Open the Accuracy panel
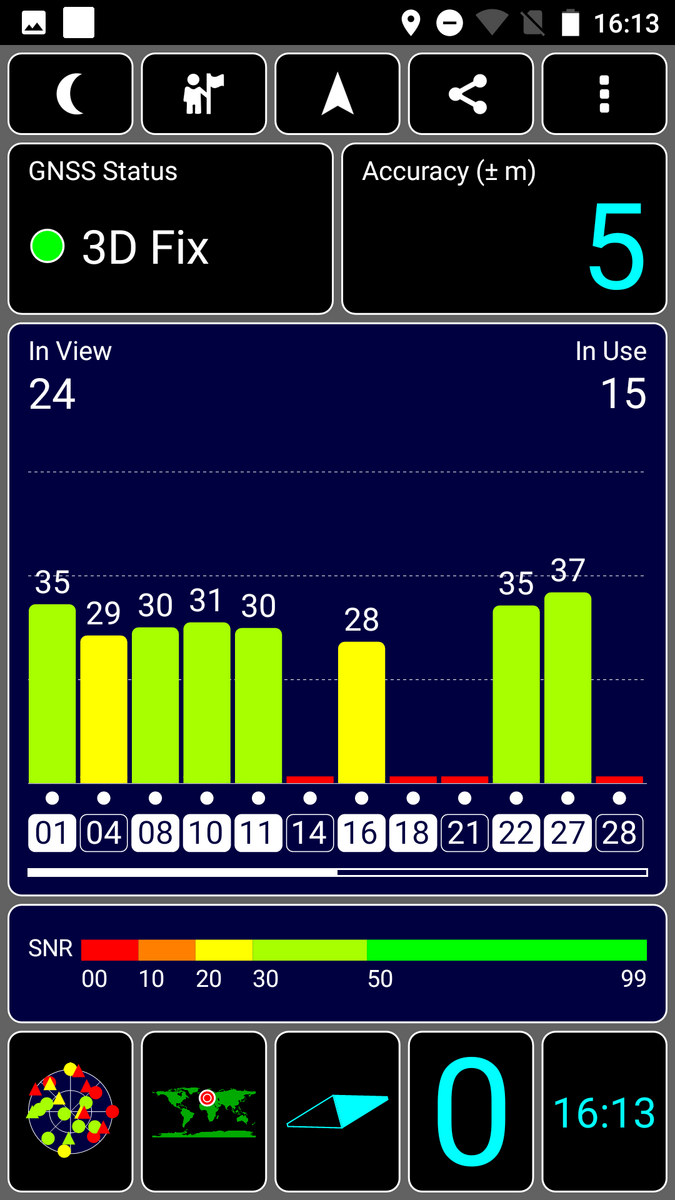The image size is (675, 1200). point(504,229)
